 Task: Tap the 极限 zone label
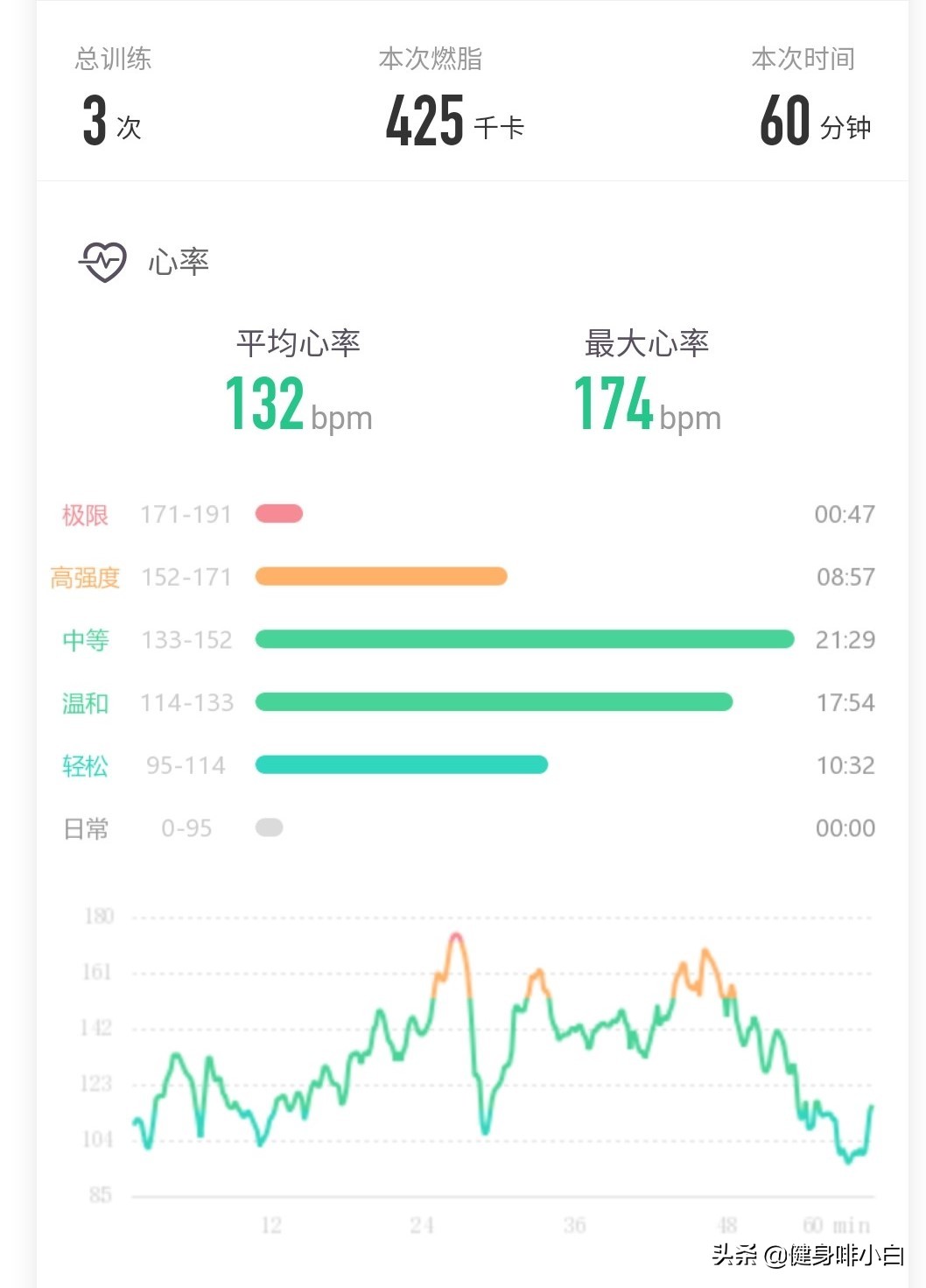pos(83,514)
